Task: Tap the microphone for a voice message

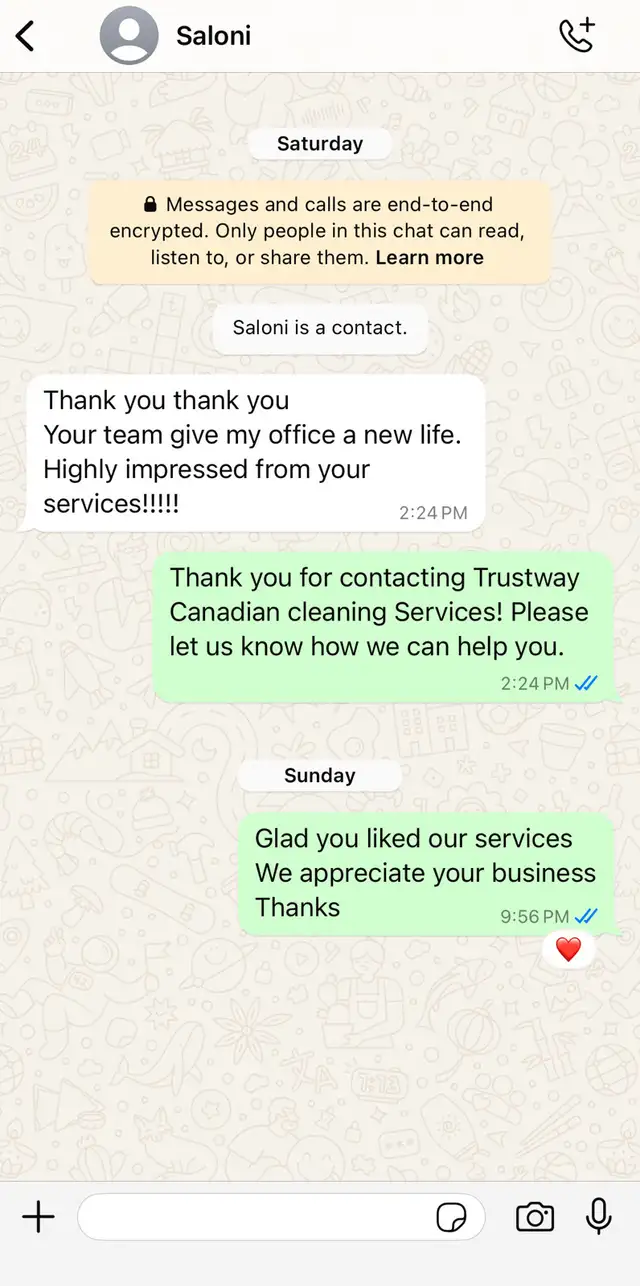Action: (598, 1216)
